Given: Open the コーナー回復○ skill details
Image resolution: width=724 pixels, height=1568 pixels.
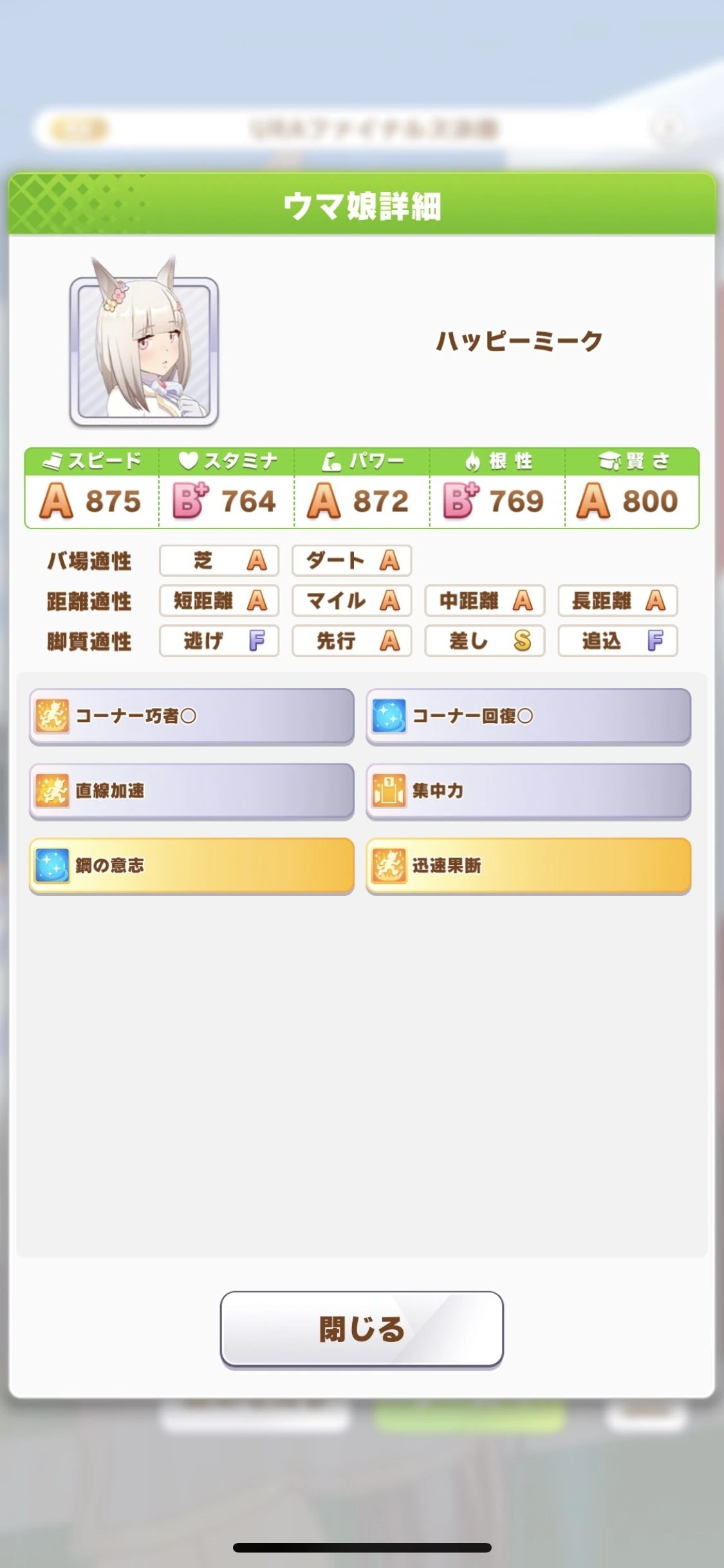Looking at the screenshot, I should 528,716.
